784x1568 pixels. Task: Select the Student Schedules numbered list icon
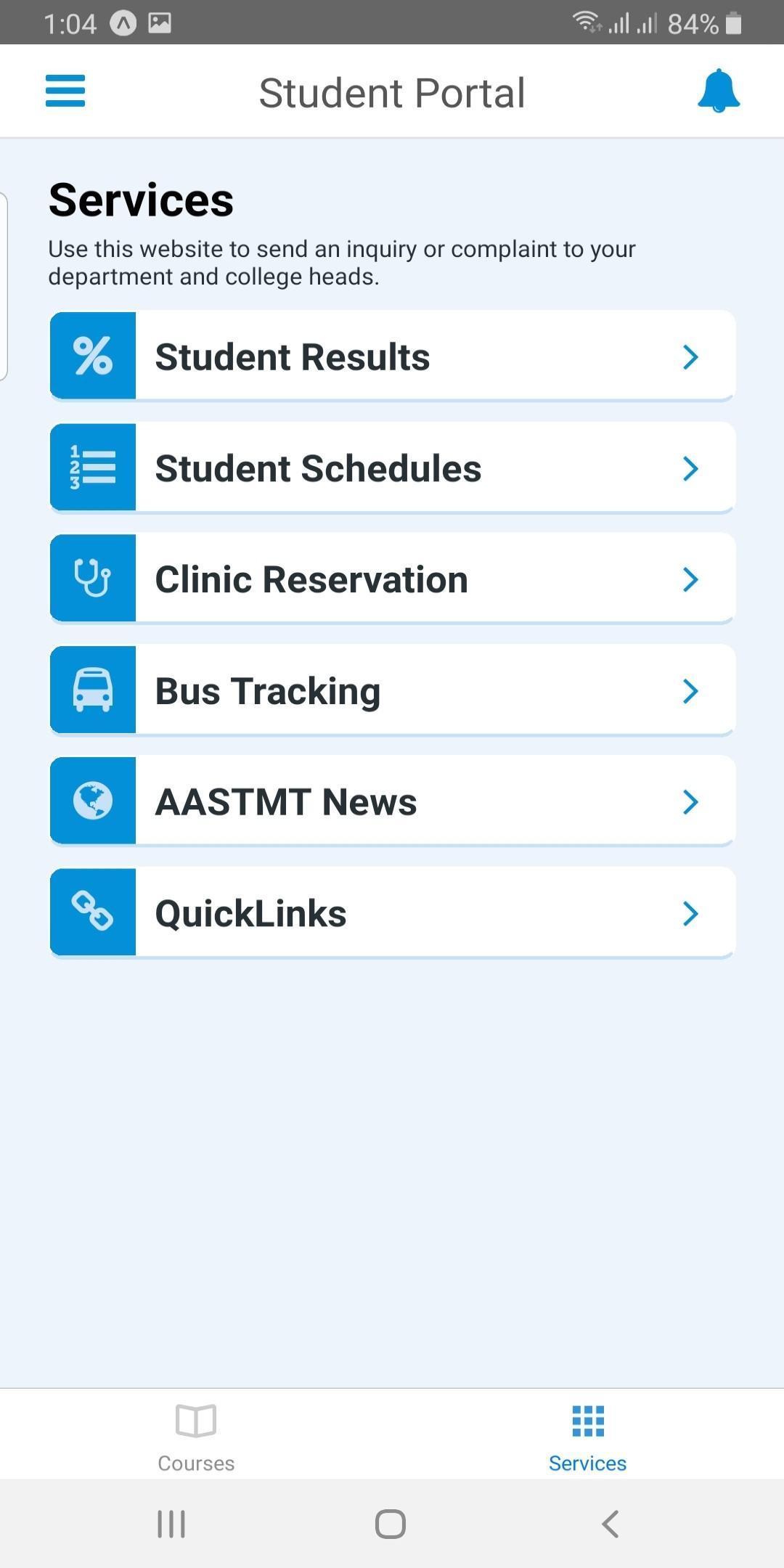click(x=92, y=467)
